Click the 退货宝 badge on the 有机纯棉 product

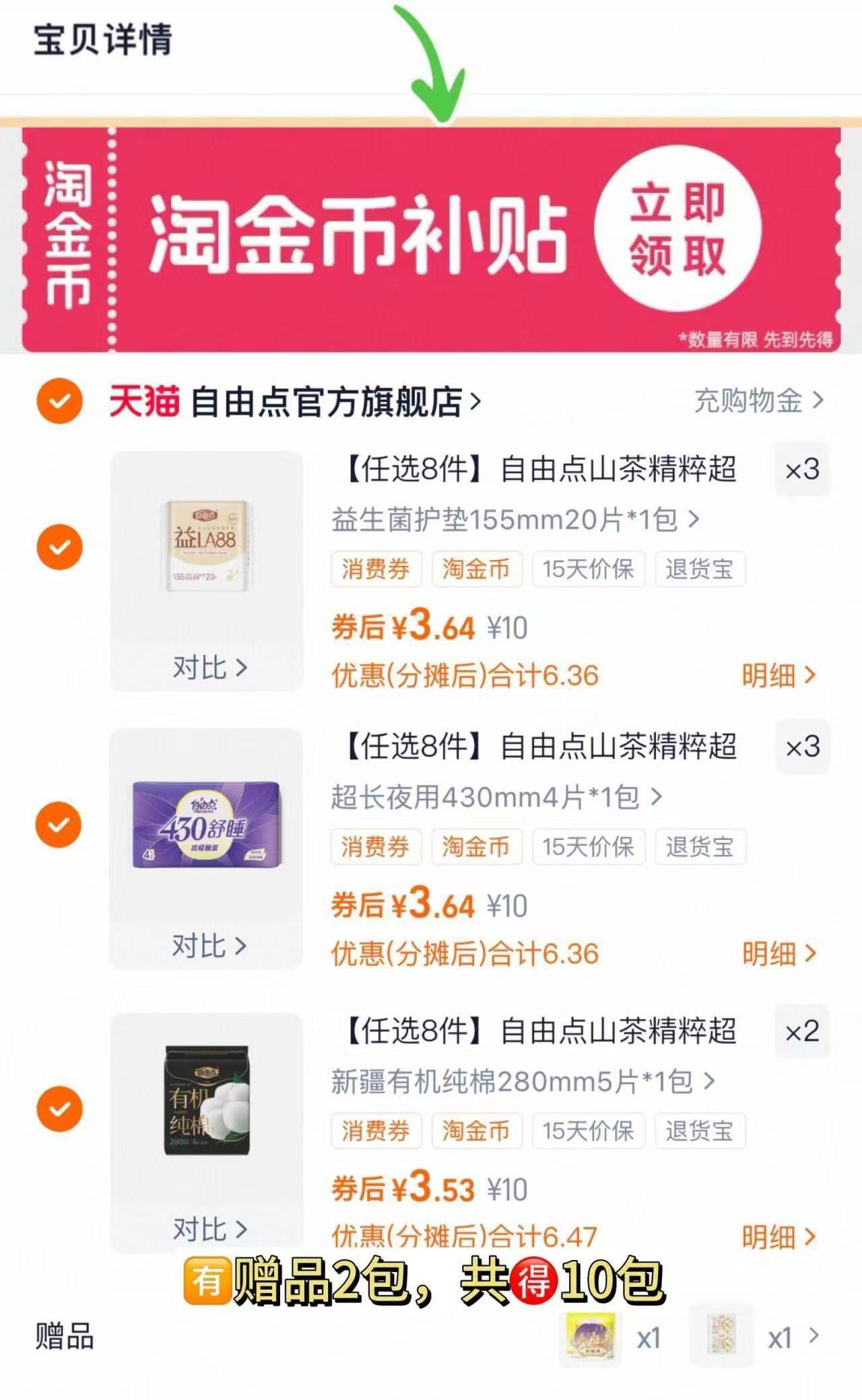coord(702,1131)
